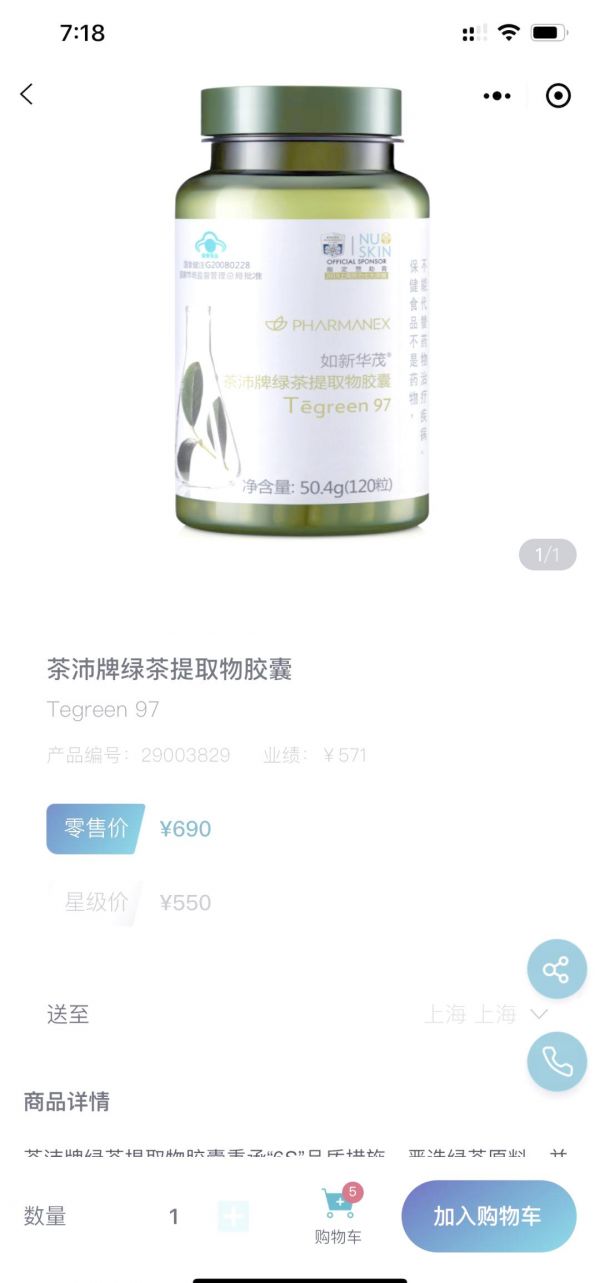
Task: Increase quantity with the plus button
Action: point(233,1216)
